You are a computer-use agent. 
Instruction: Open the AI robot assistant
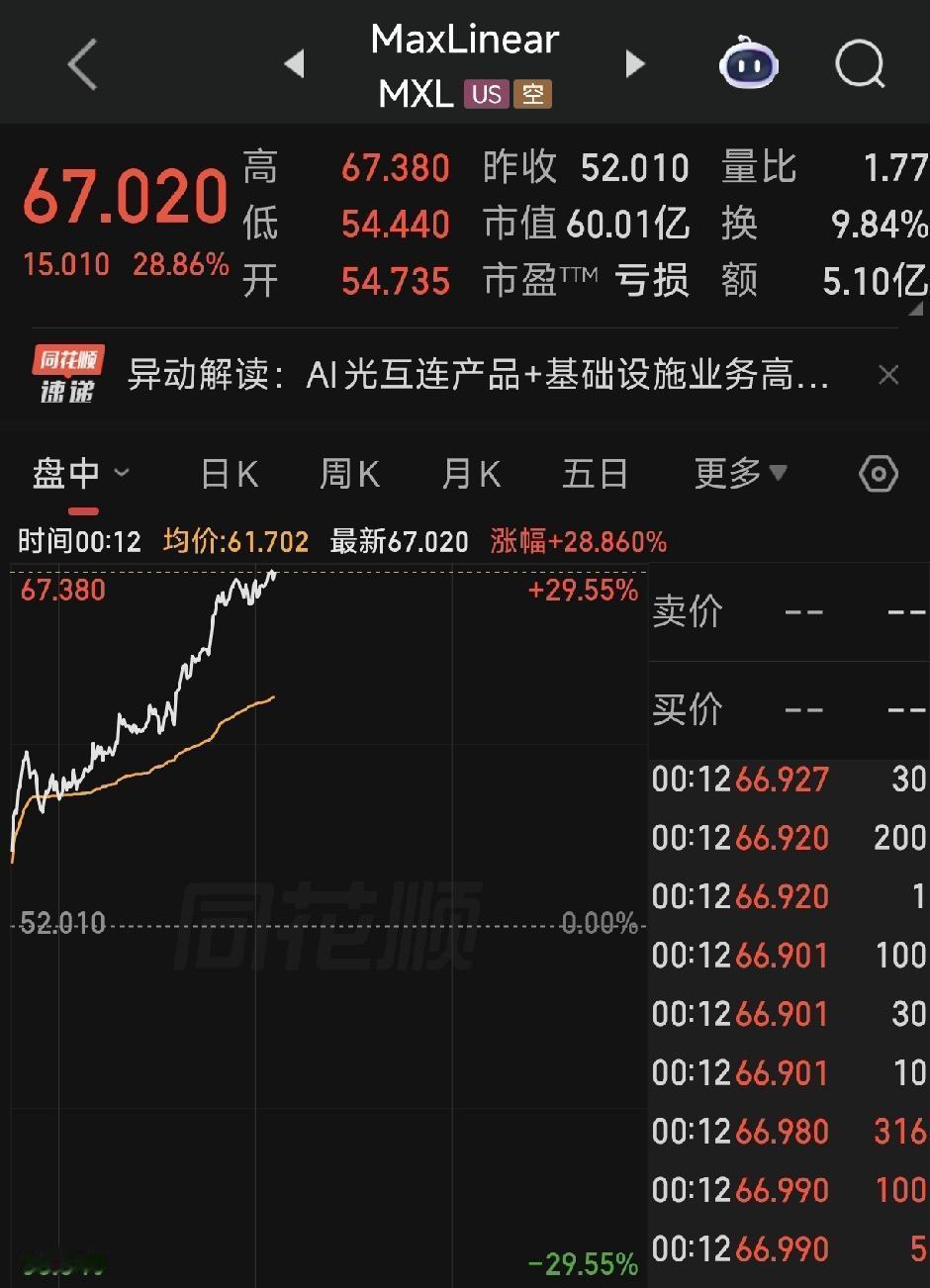click(x=749, y=63)
